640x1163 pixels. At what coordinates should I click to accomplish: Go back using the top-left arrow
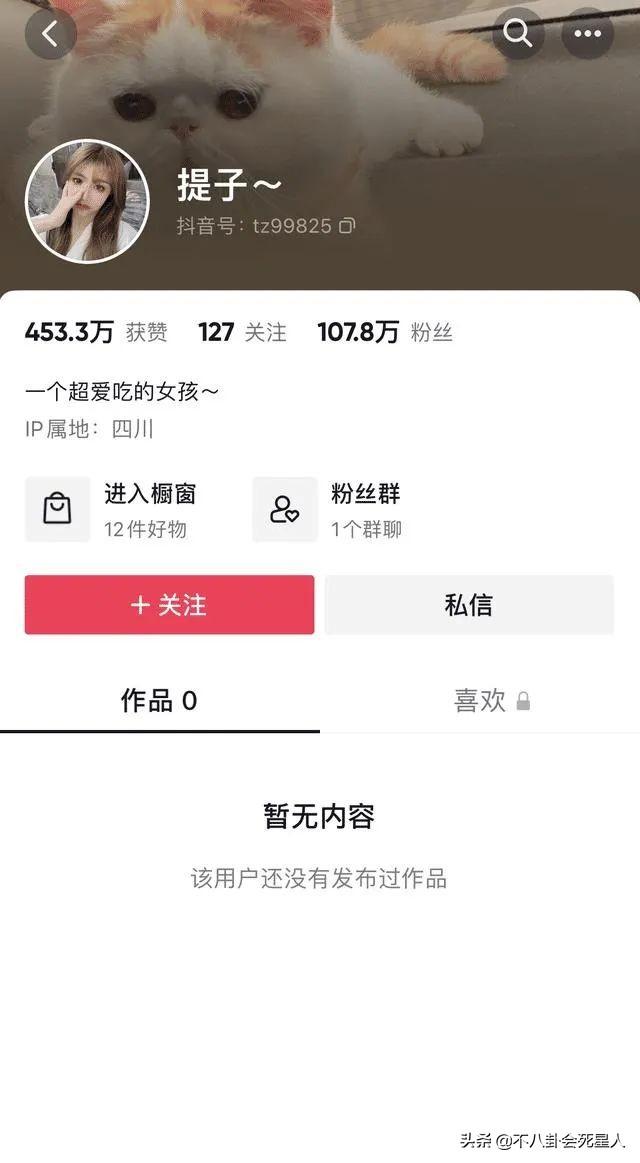point(50,34)
